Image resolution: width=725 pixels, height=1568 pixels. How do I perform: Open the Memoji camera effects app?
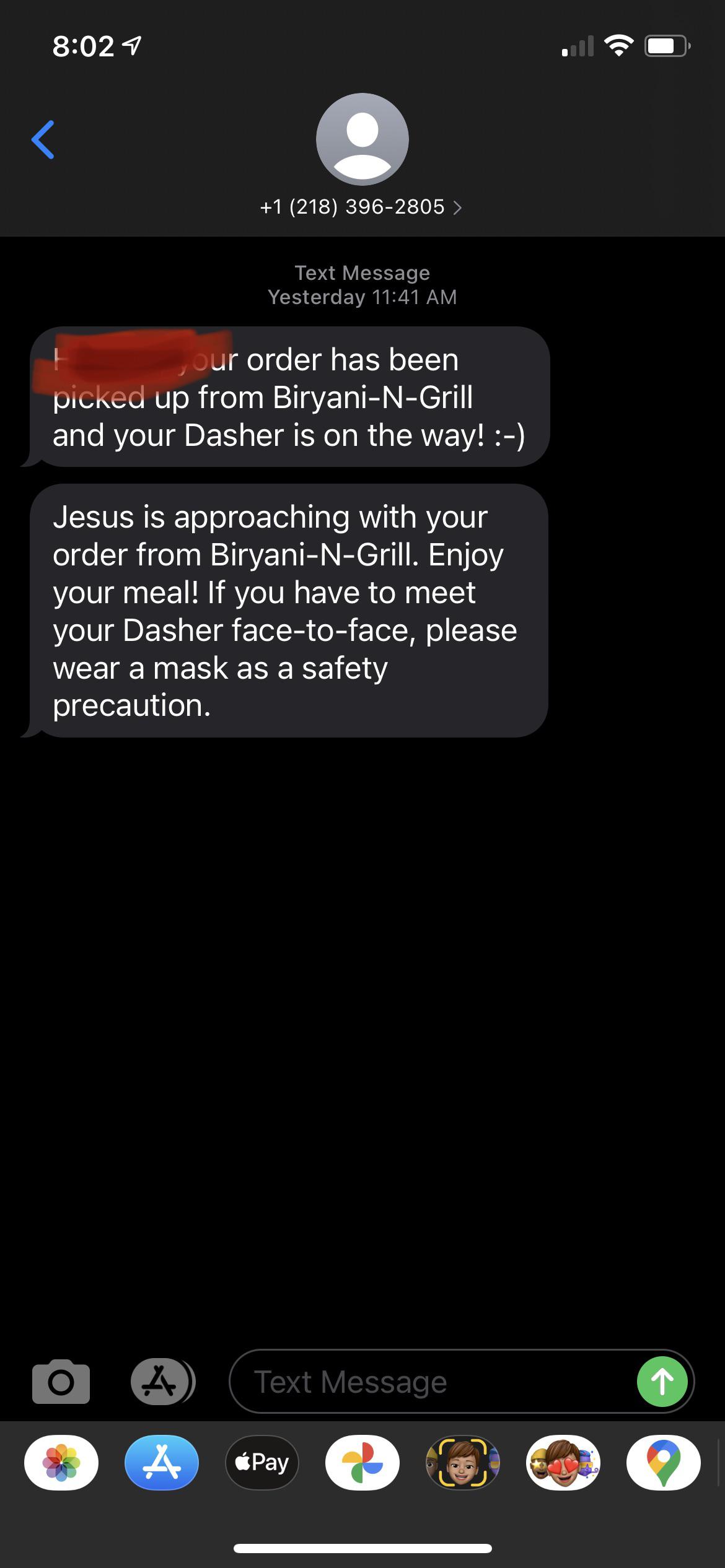(463, 1462)
